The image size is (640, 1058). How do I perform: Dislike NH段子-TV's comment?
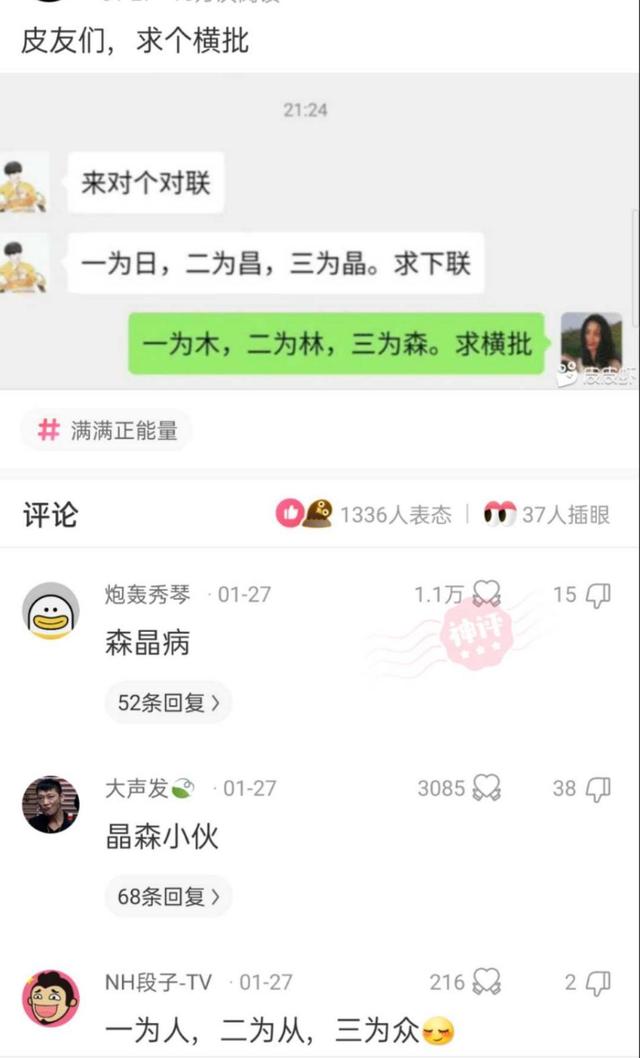click(x=597, y=982)
